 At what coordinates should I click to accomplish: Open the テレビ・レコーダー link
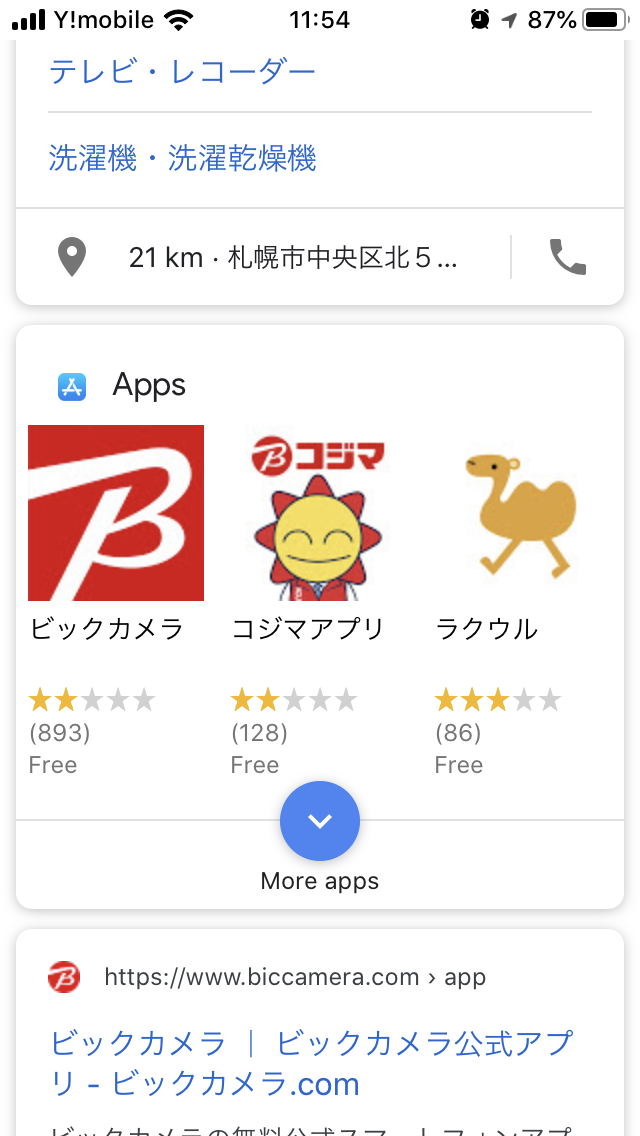point(182,72)
